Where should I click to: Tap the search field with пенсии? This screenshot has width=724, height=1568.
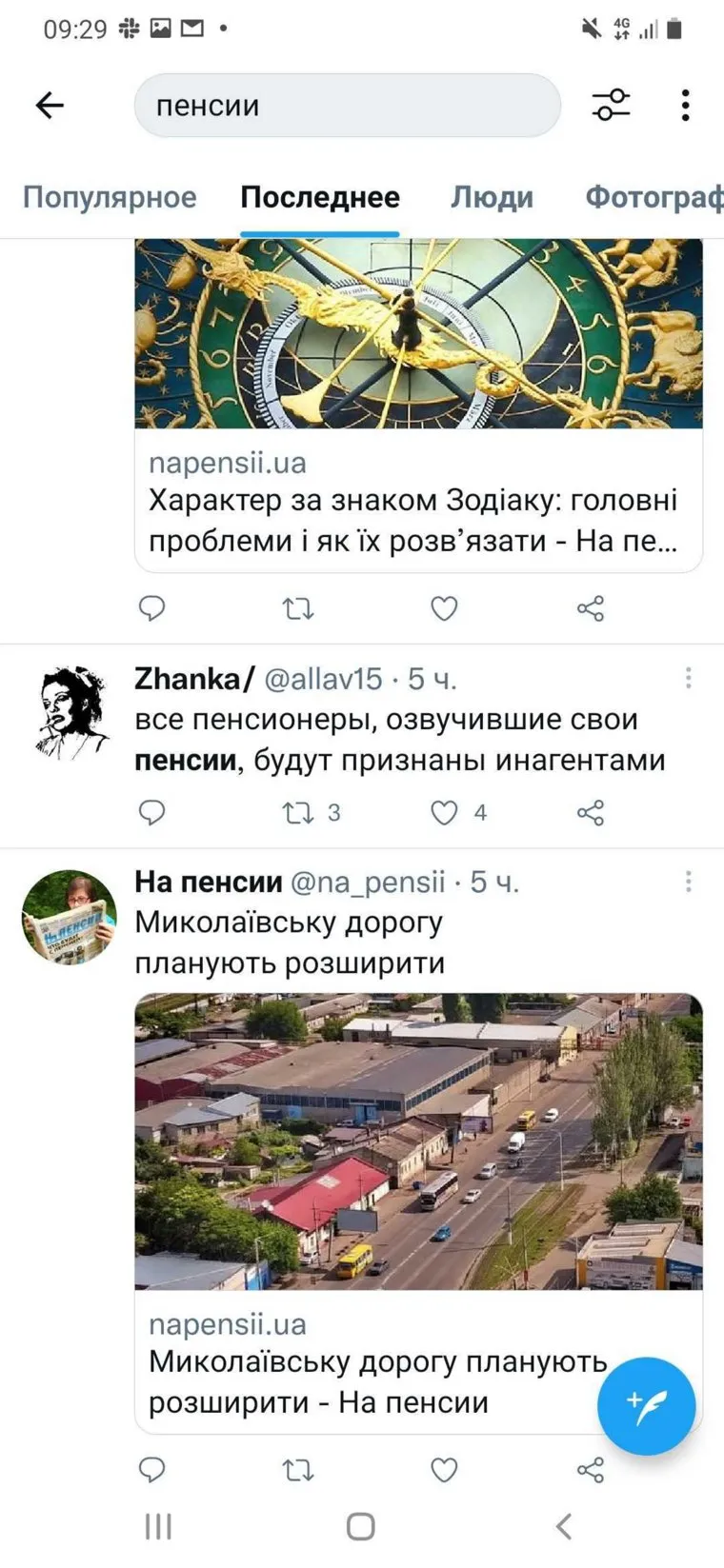tap(347, 106)
